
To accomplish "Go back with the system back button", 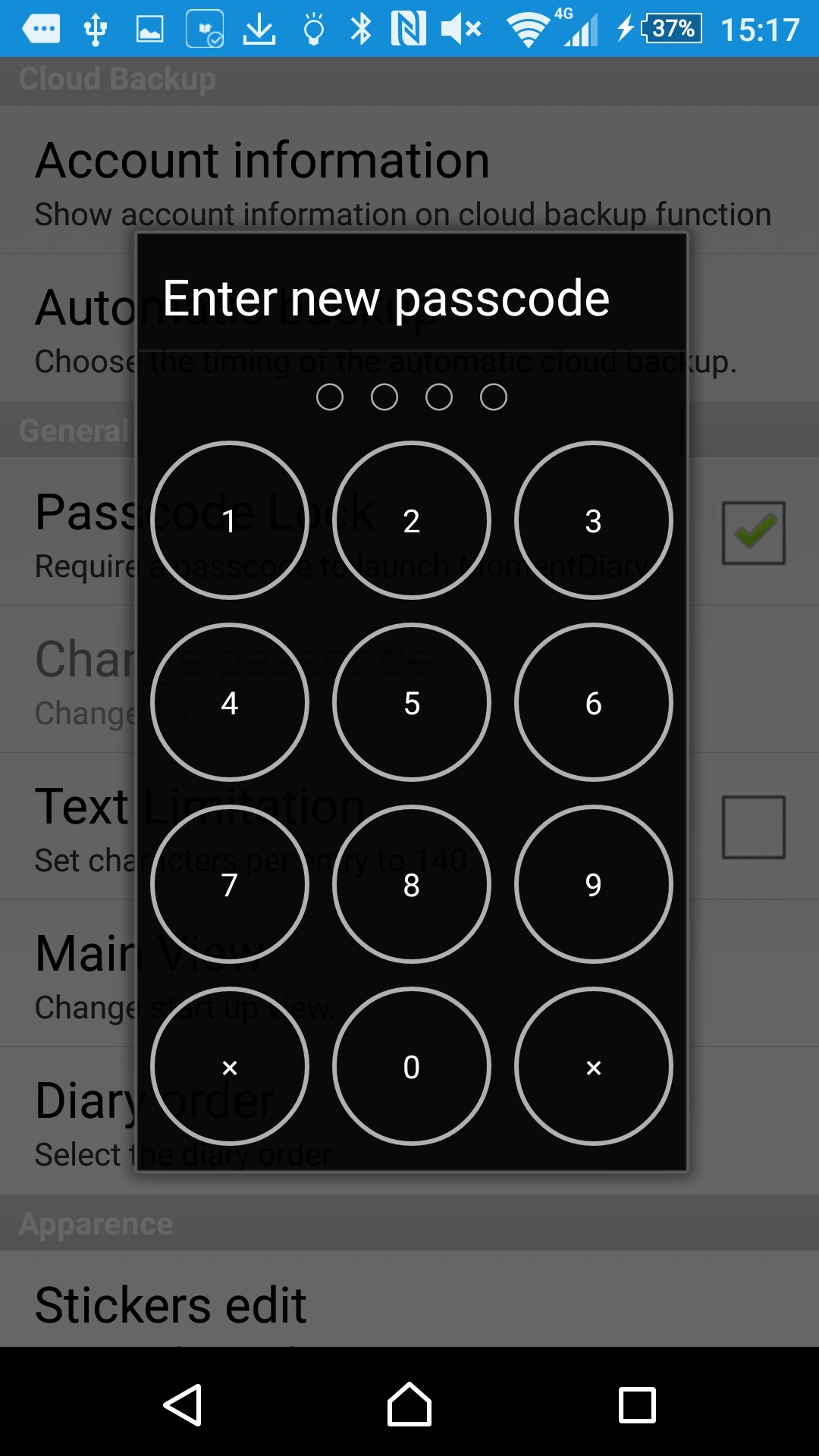I will tap(183, 1405).
